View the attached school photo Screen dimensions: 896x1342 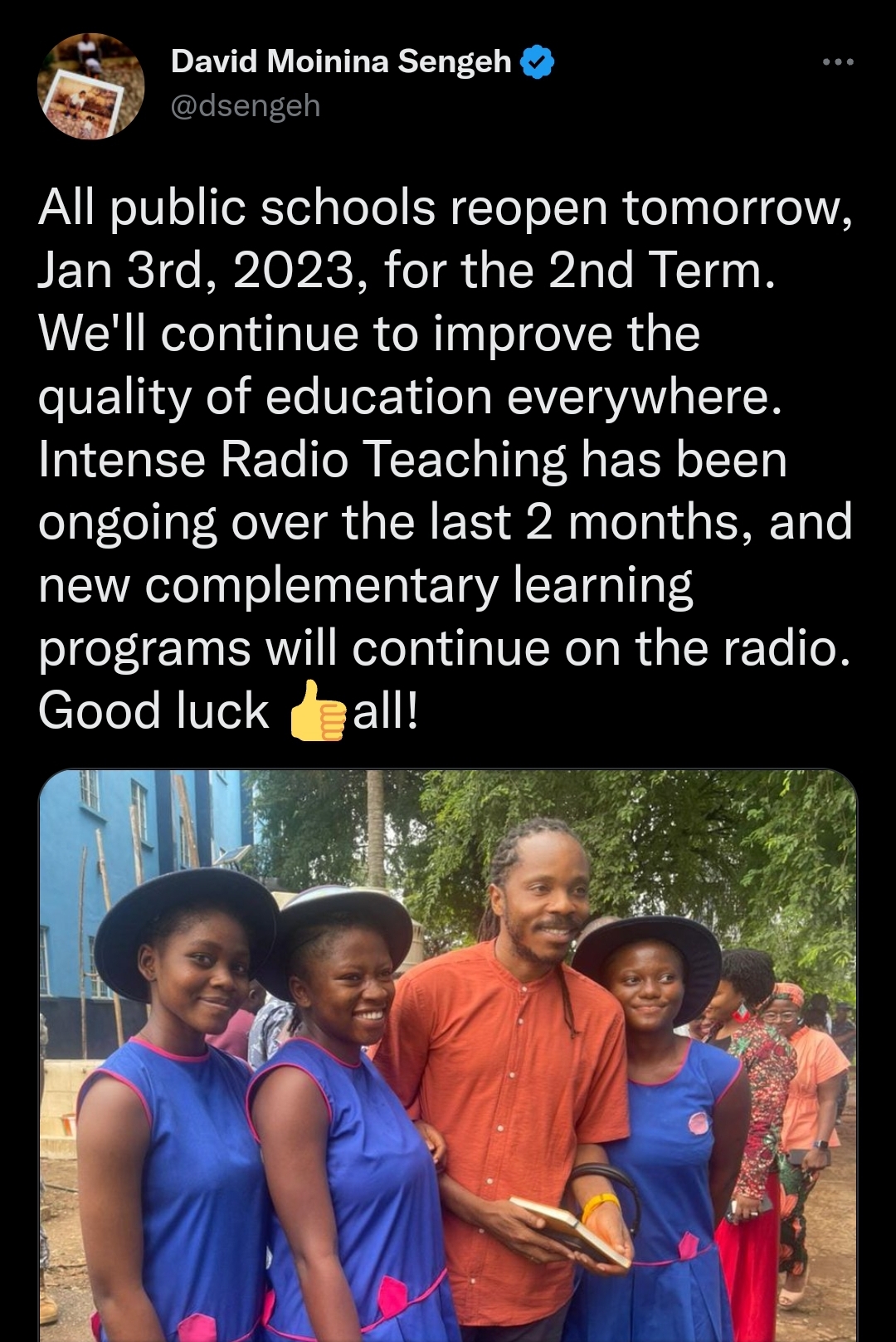[x=448, y=1054]
